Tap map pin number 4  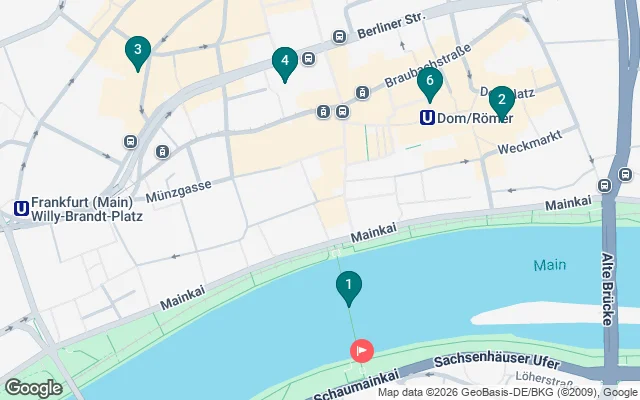click(285, 63)
